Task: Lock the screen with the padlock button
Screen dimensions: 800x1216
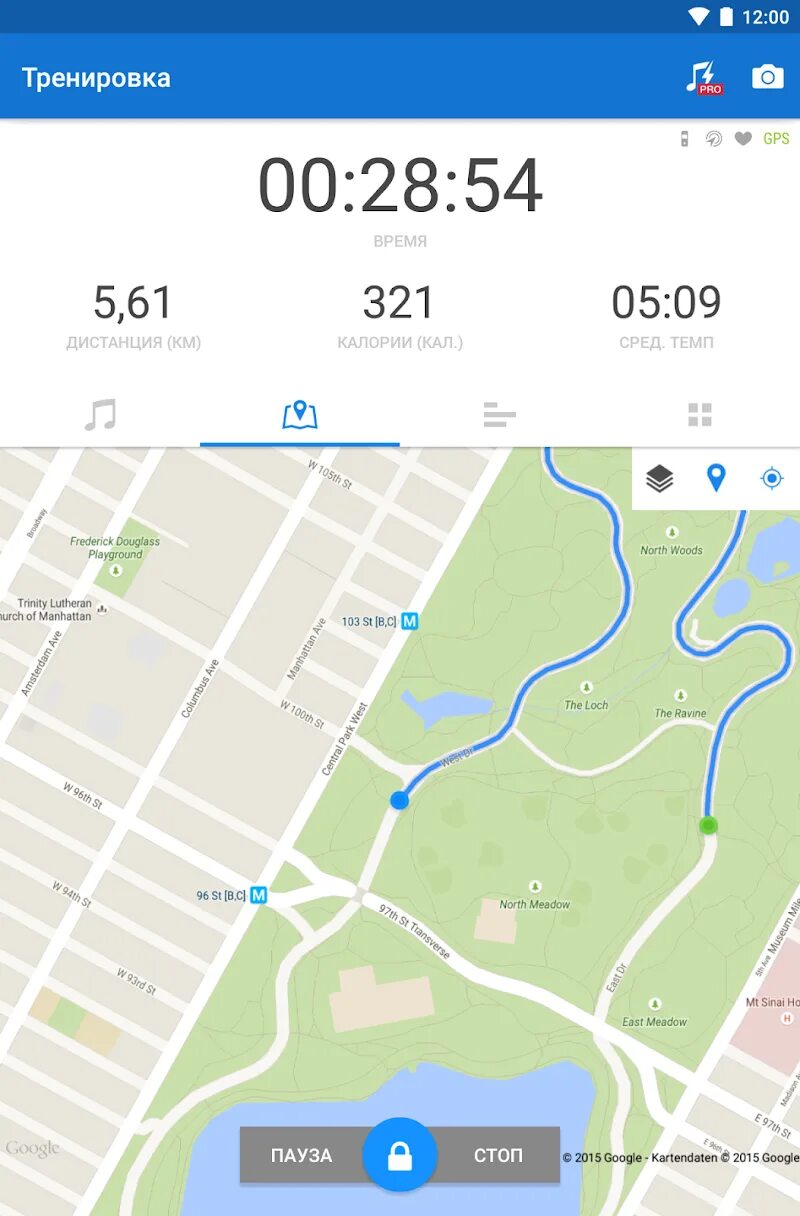Action: coord(400,1155)
